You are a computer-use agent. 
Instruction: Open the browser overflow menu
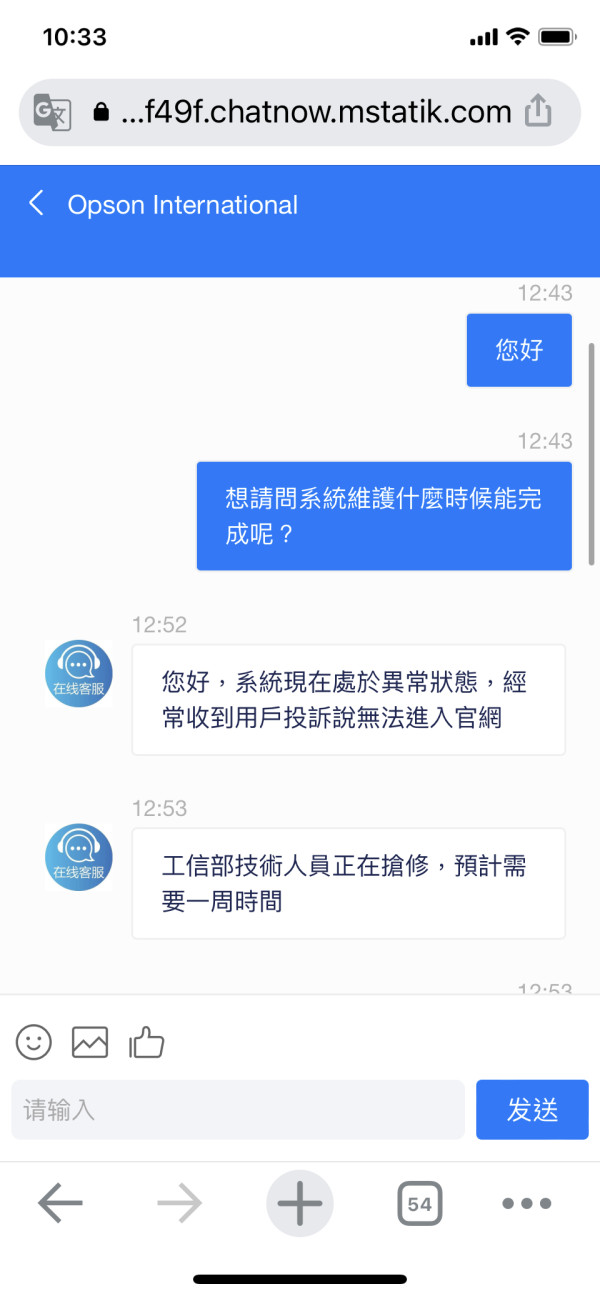tap(526, 1204)
